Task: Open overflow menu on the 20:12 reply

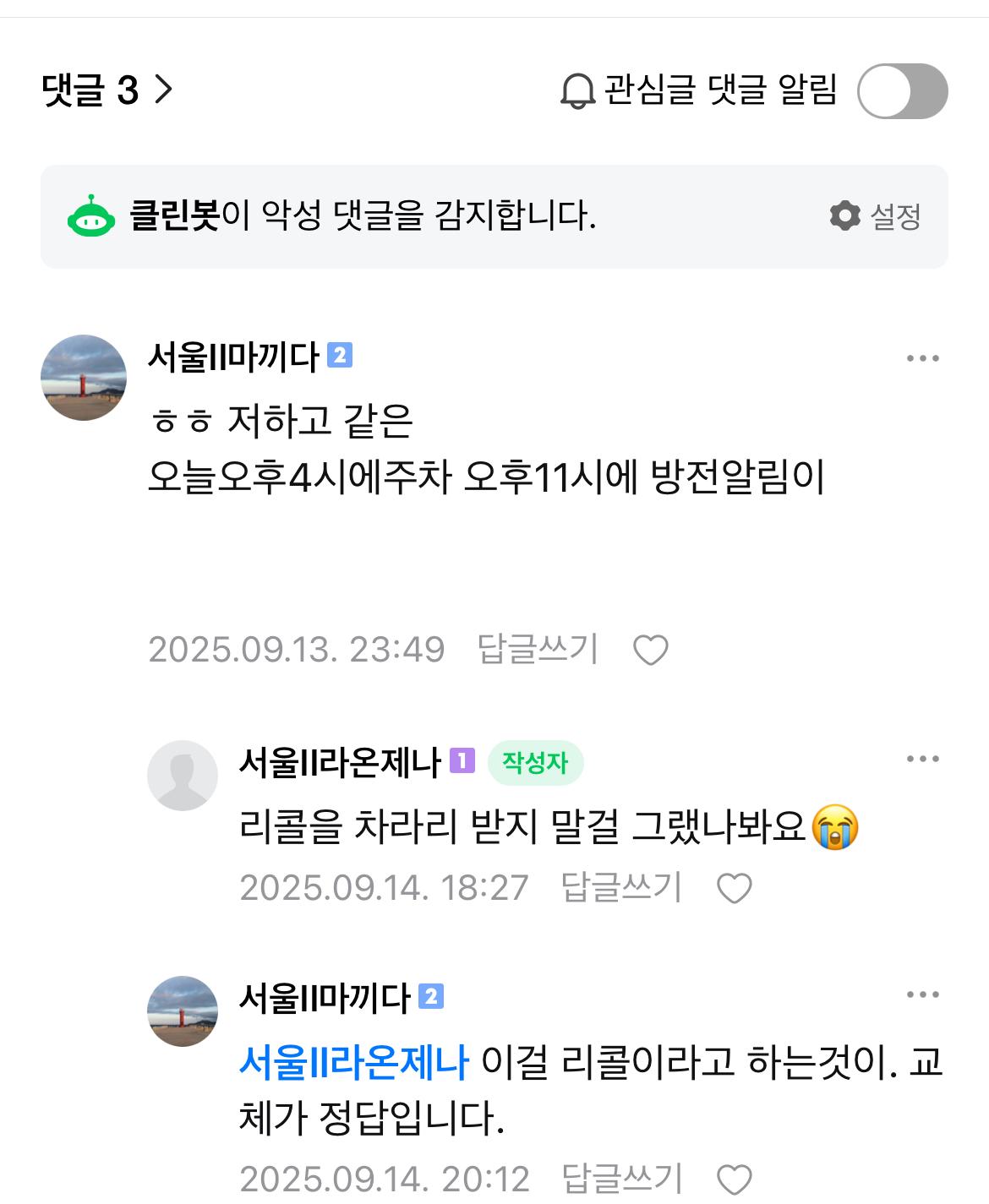Action: click(x=922, y=995)
